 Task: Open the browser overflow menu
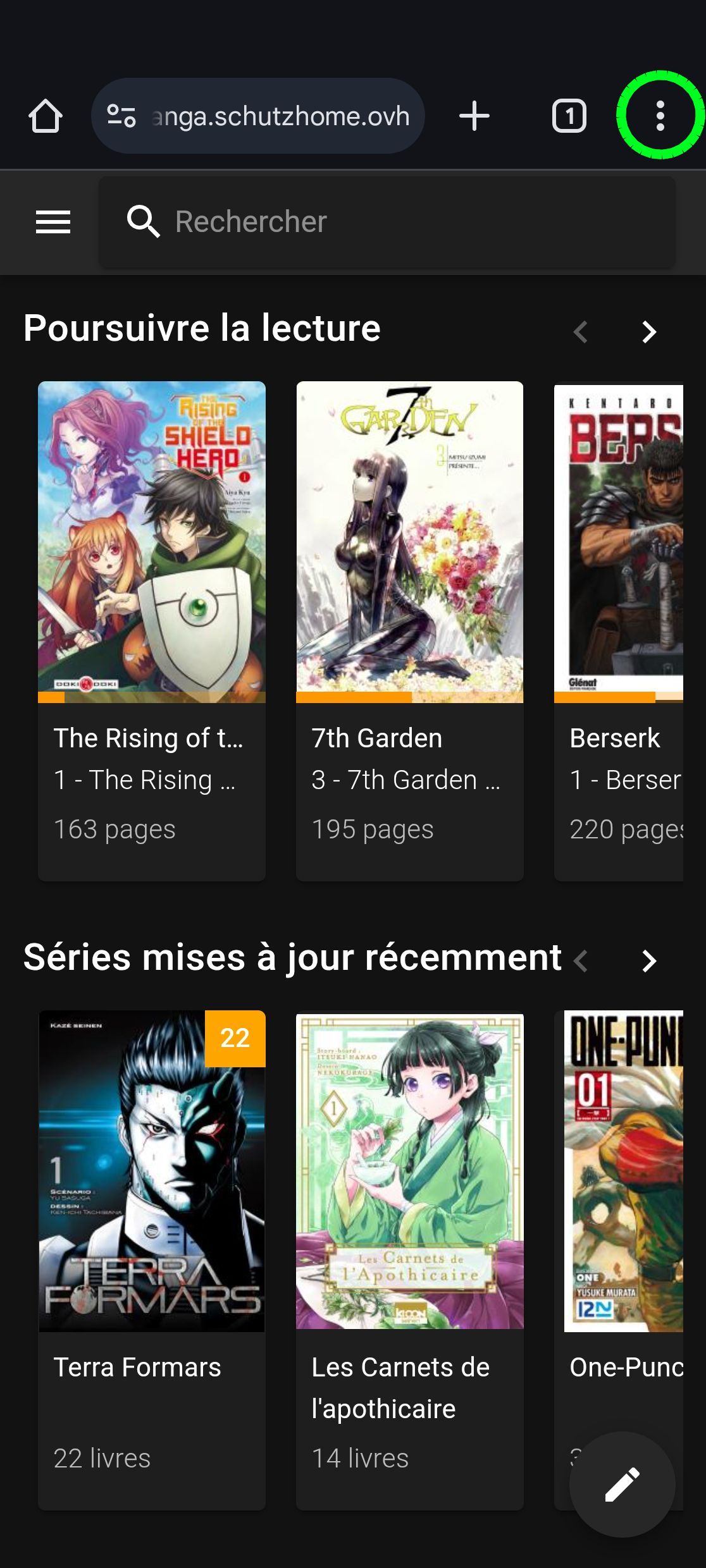click(x=660, y=116)
